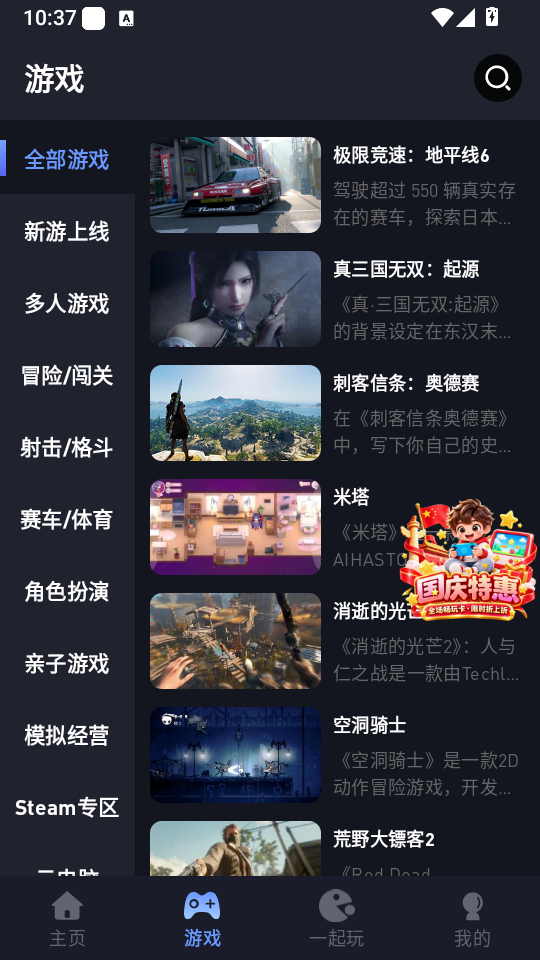Open the Steam专区 category
540x960 pixels.
(67, 808)
